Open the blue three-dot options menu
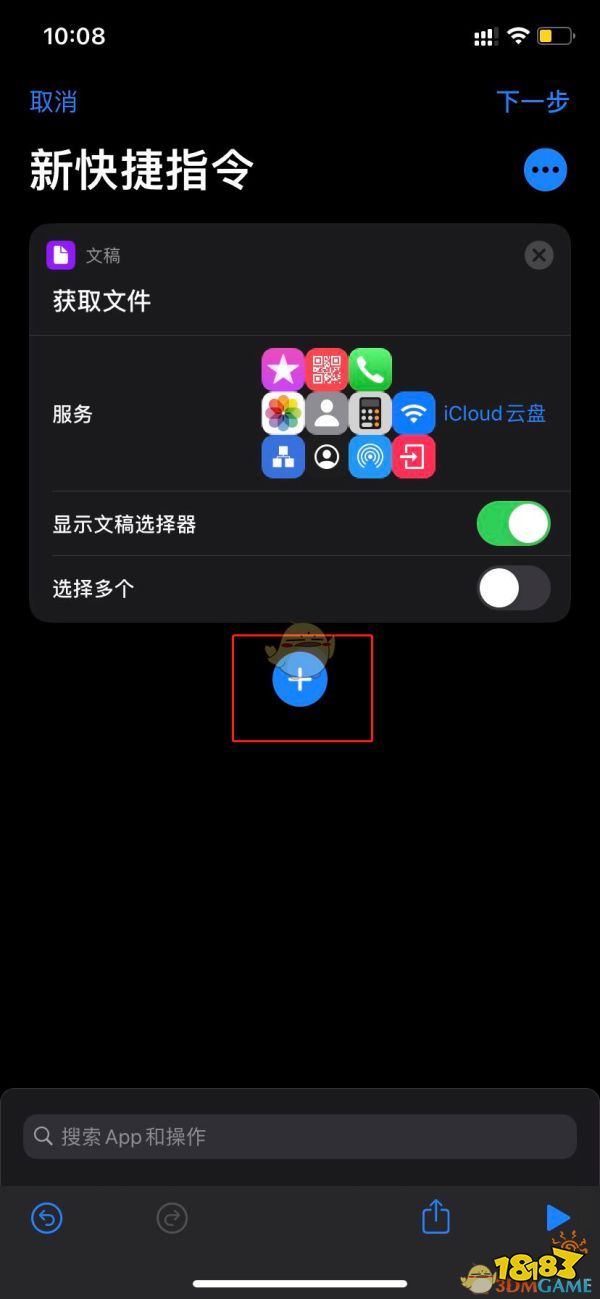Image resolution: width=600 pixels, height=1299 pixels. coord(545,170)
